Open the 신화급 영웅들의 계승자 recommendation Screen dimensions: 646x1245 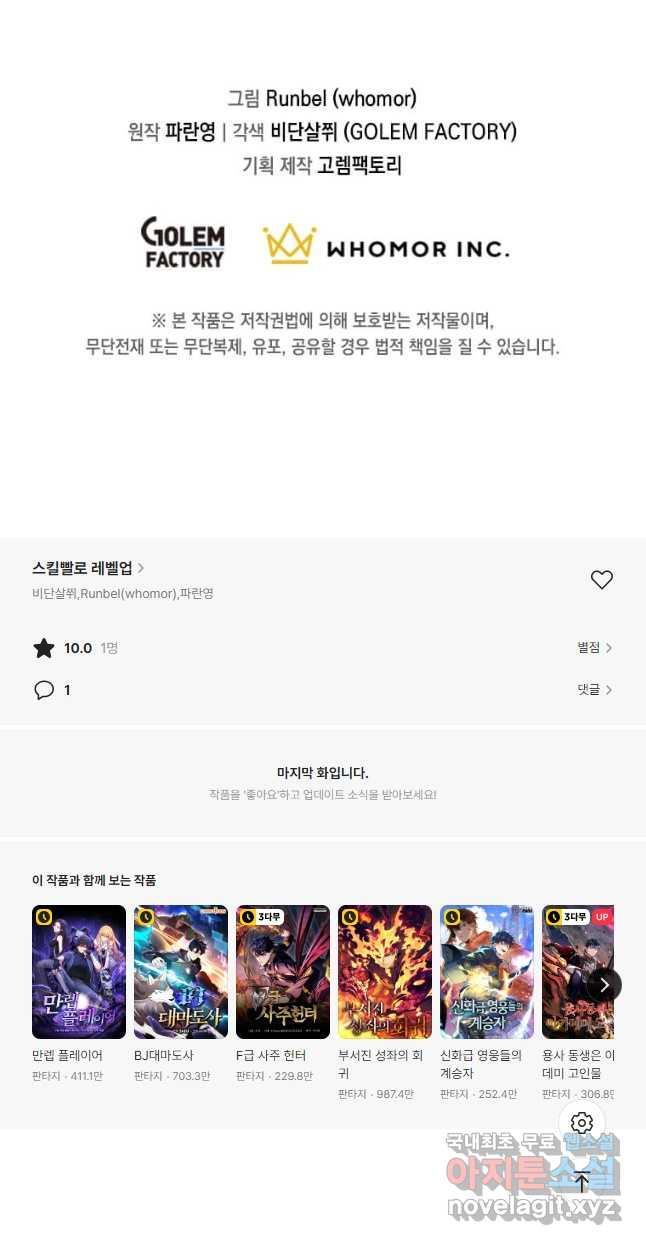[487, 972]
